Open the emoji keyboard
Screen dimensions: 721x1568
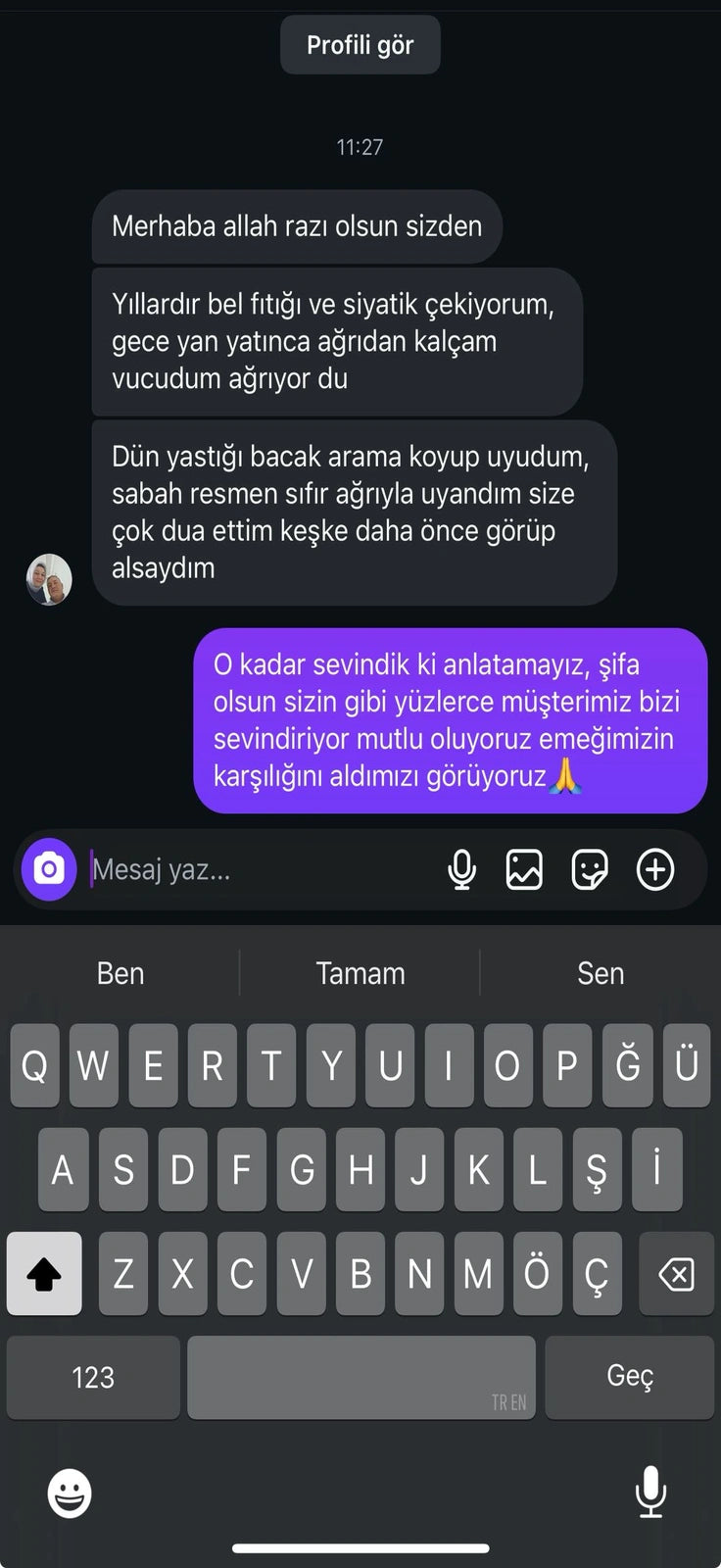click(x=70, y=1494)
